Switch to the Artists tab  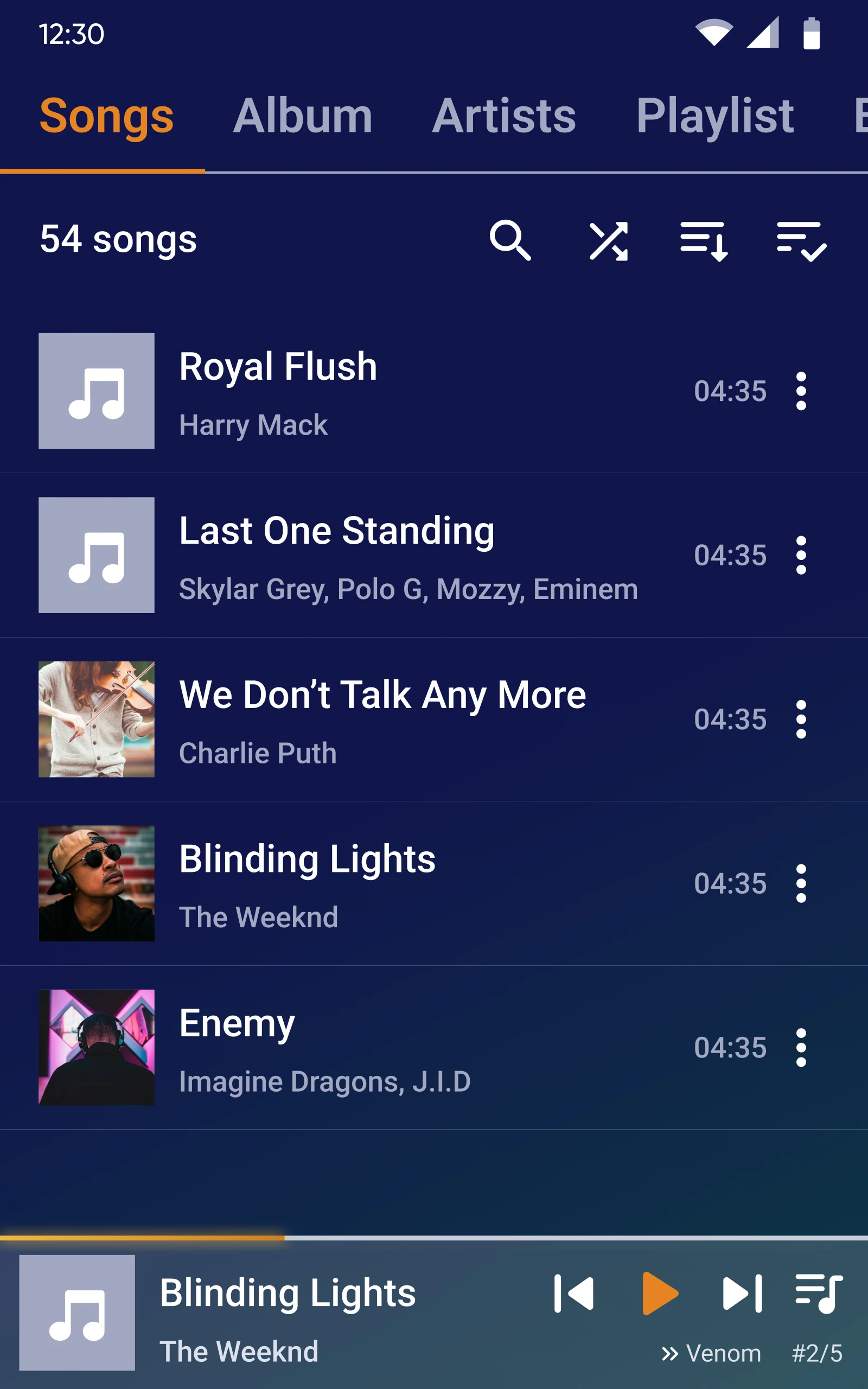pyautogui.click(x=503, y=116)
